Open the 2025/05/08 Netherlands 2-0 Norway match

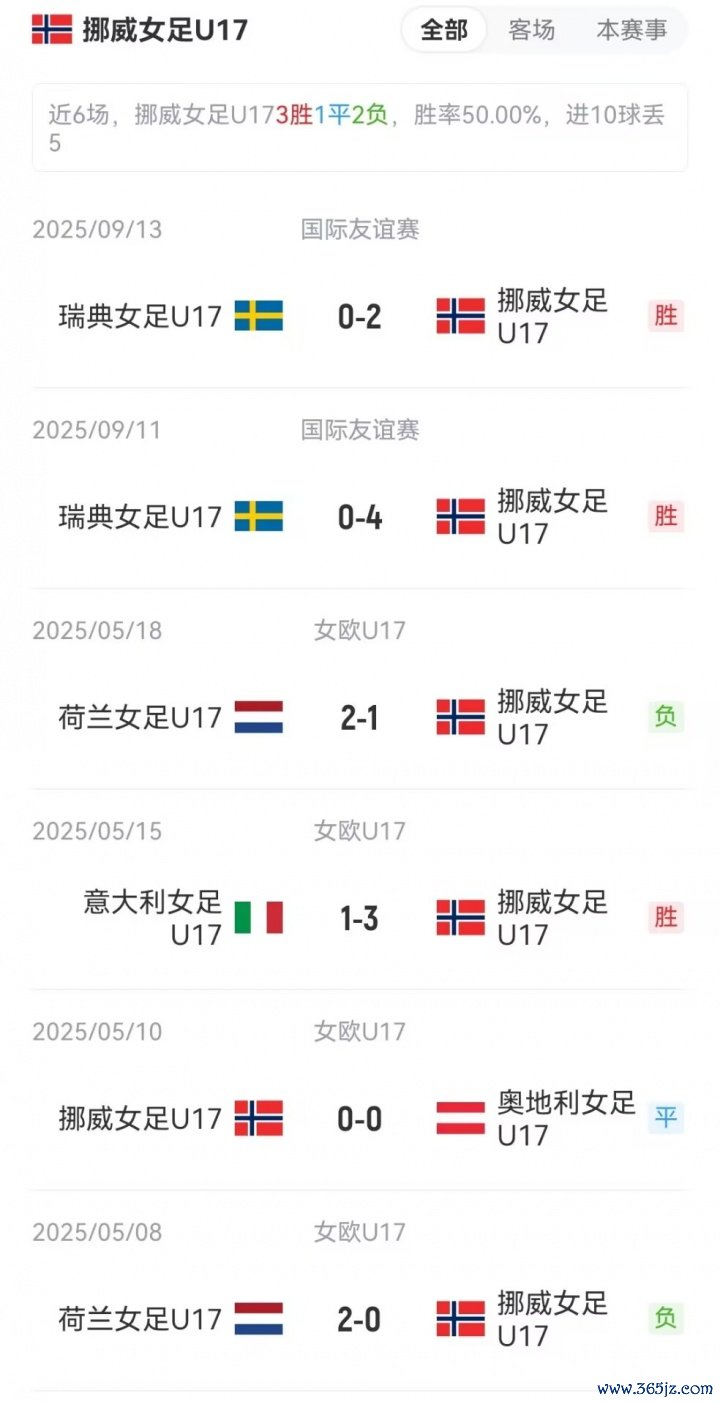pos(360,1319)
